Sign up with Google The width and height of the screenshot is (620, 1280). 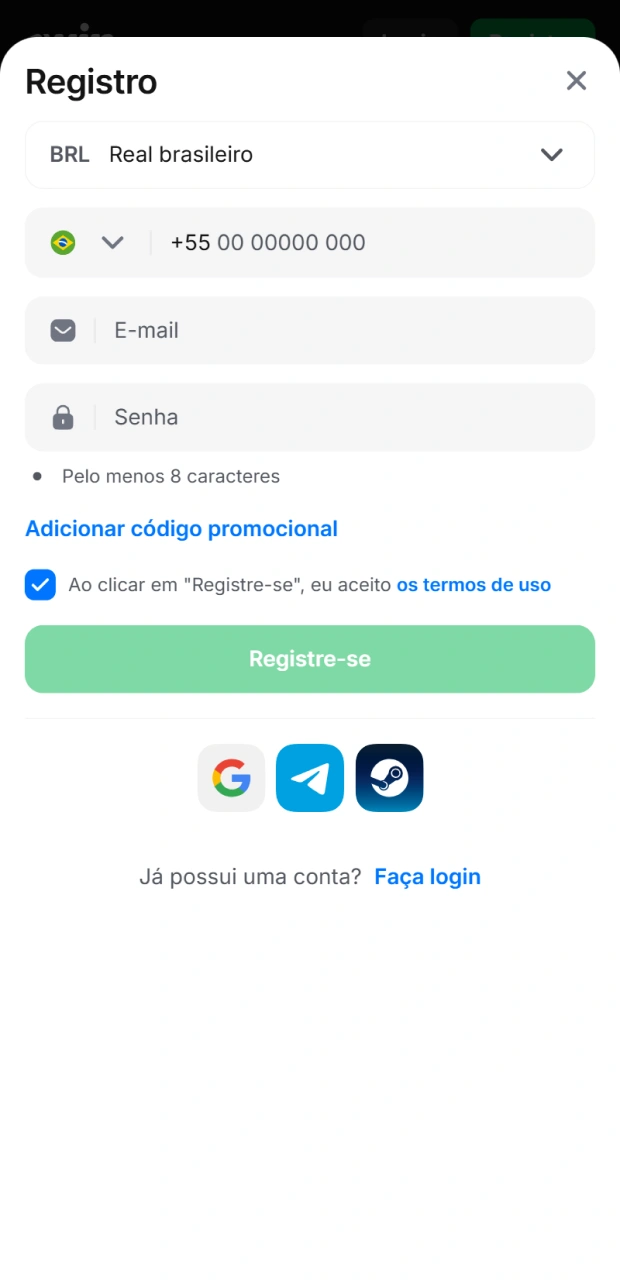pos(231,778)
